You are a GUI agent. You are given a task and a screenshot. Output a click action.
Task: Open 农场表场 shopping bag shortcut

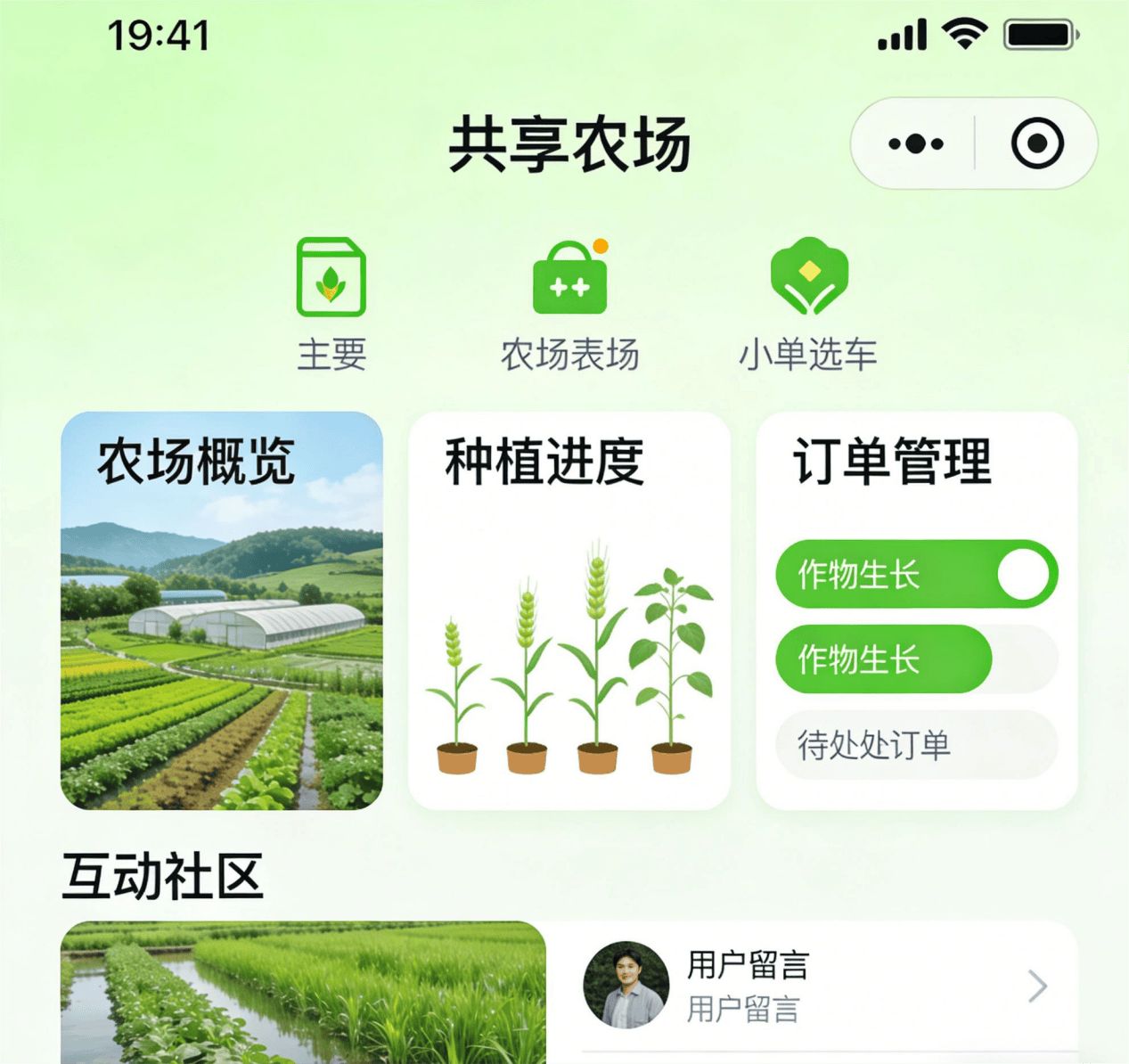click(570, 303)
